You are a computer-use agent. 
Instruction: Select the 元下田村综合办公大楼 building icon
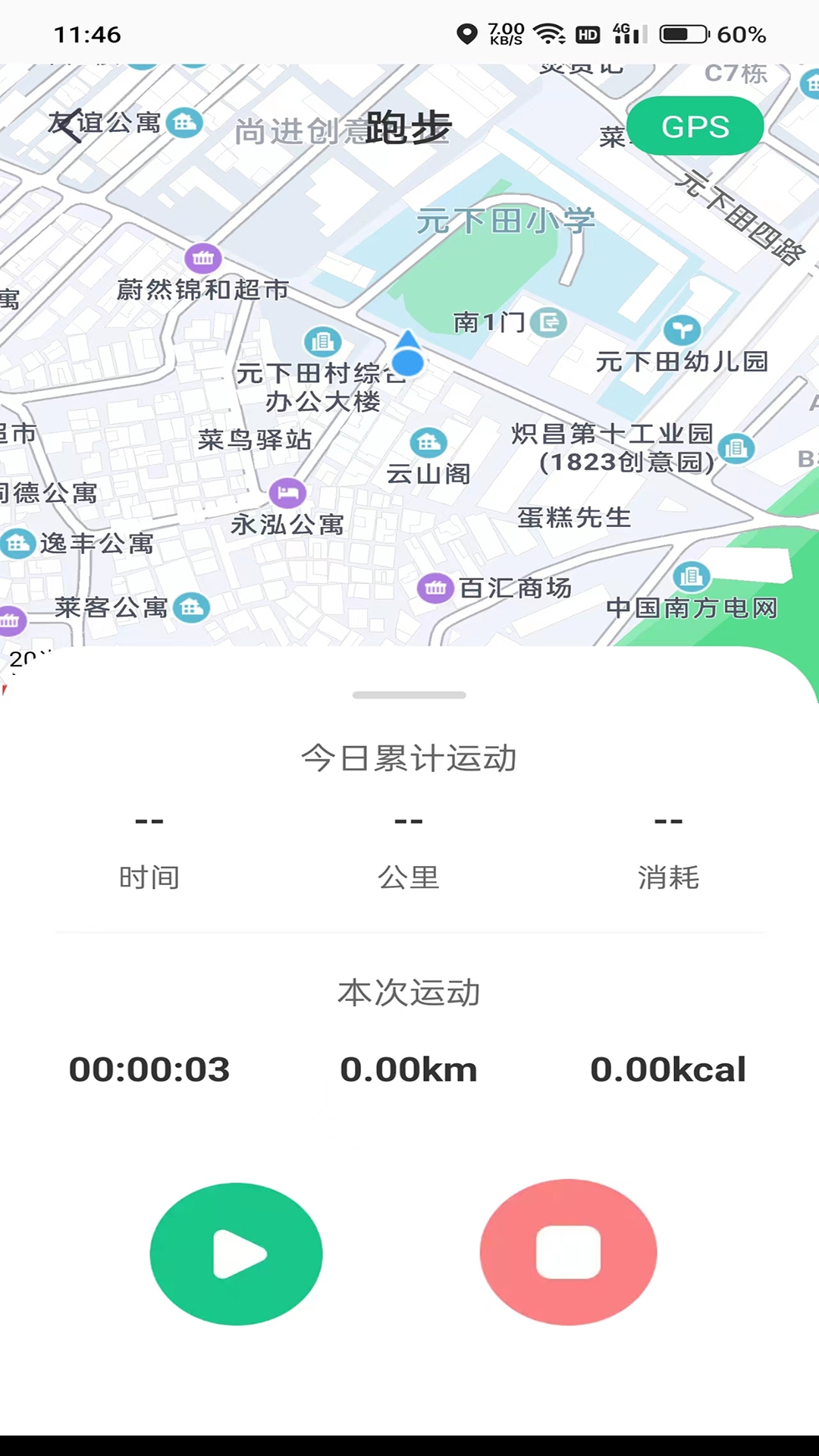tap(322, 341)
